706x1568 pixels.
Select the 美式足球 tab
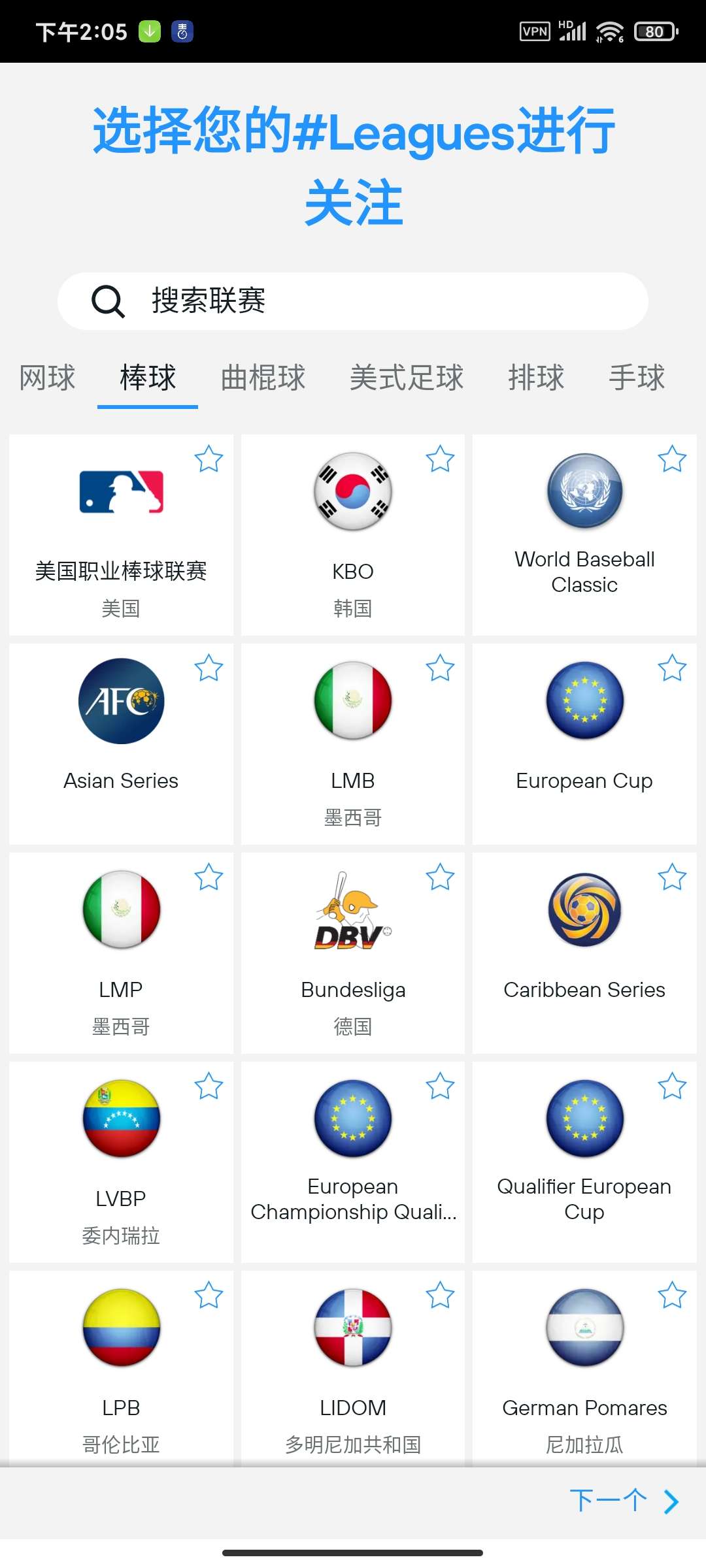point(407,378)
